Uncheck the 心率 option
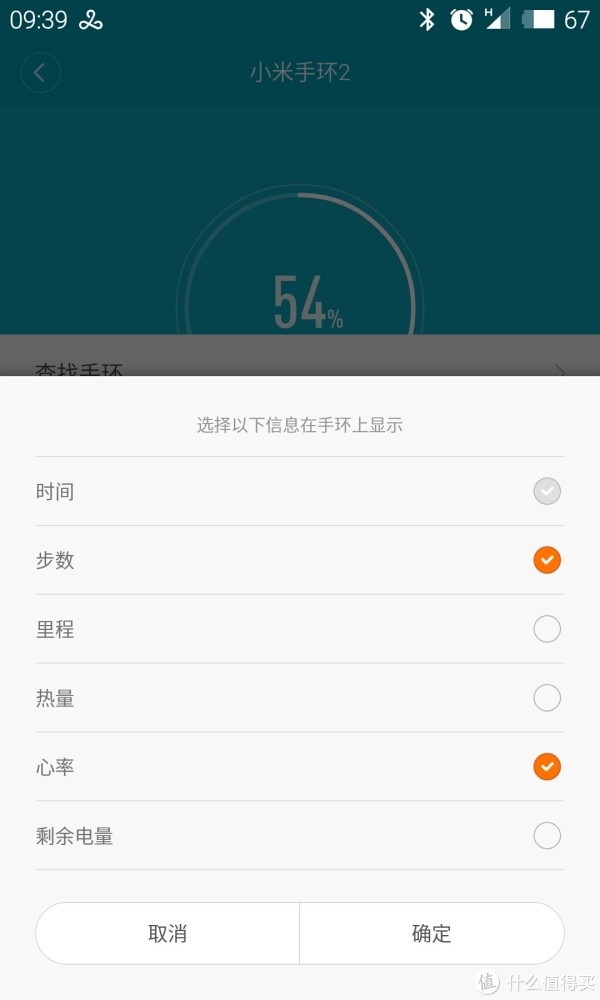This screenshot has height=1000, width=600. 546,767
